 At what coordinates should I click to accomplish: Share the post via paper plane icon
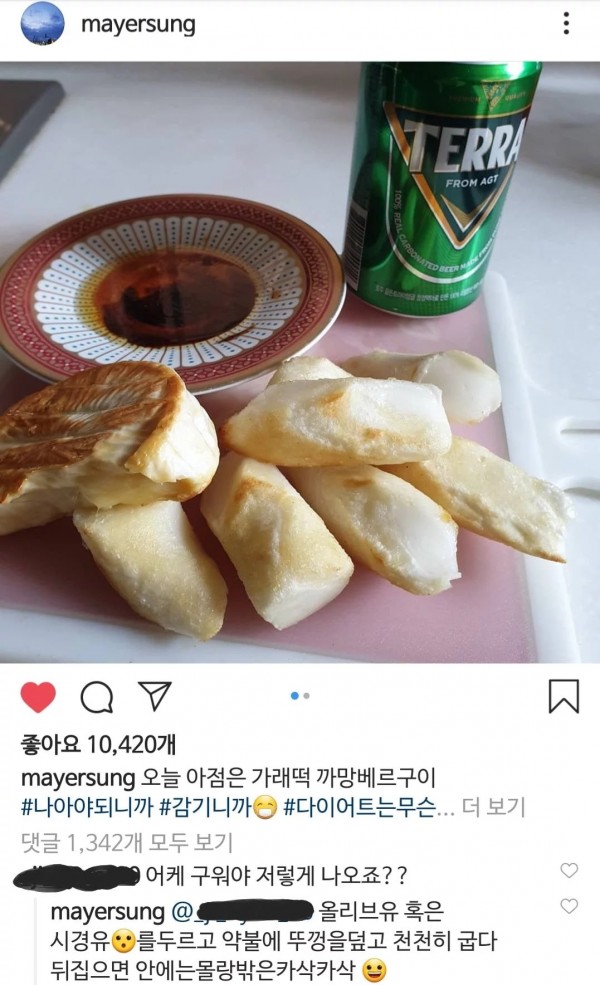tap(153, 696)
